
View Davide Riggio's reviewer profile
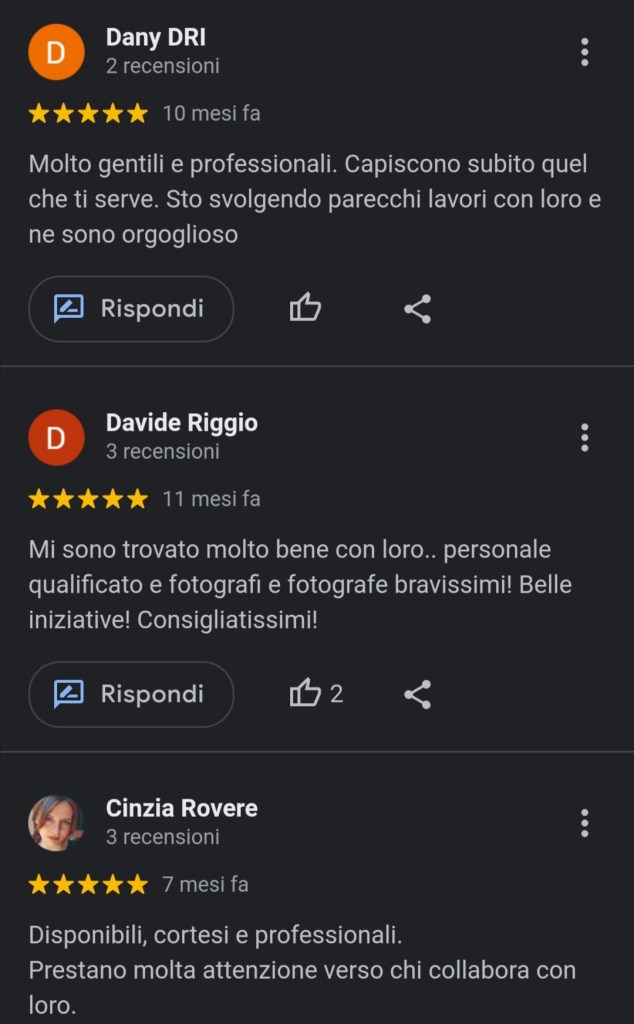pyautogui.click(x=181, y=423)
